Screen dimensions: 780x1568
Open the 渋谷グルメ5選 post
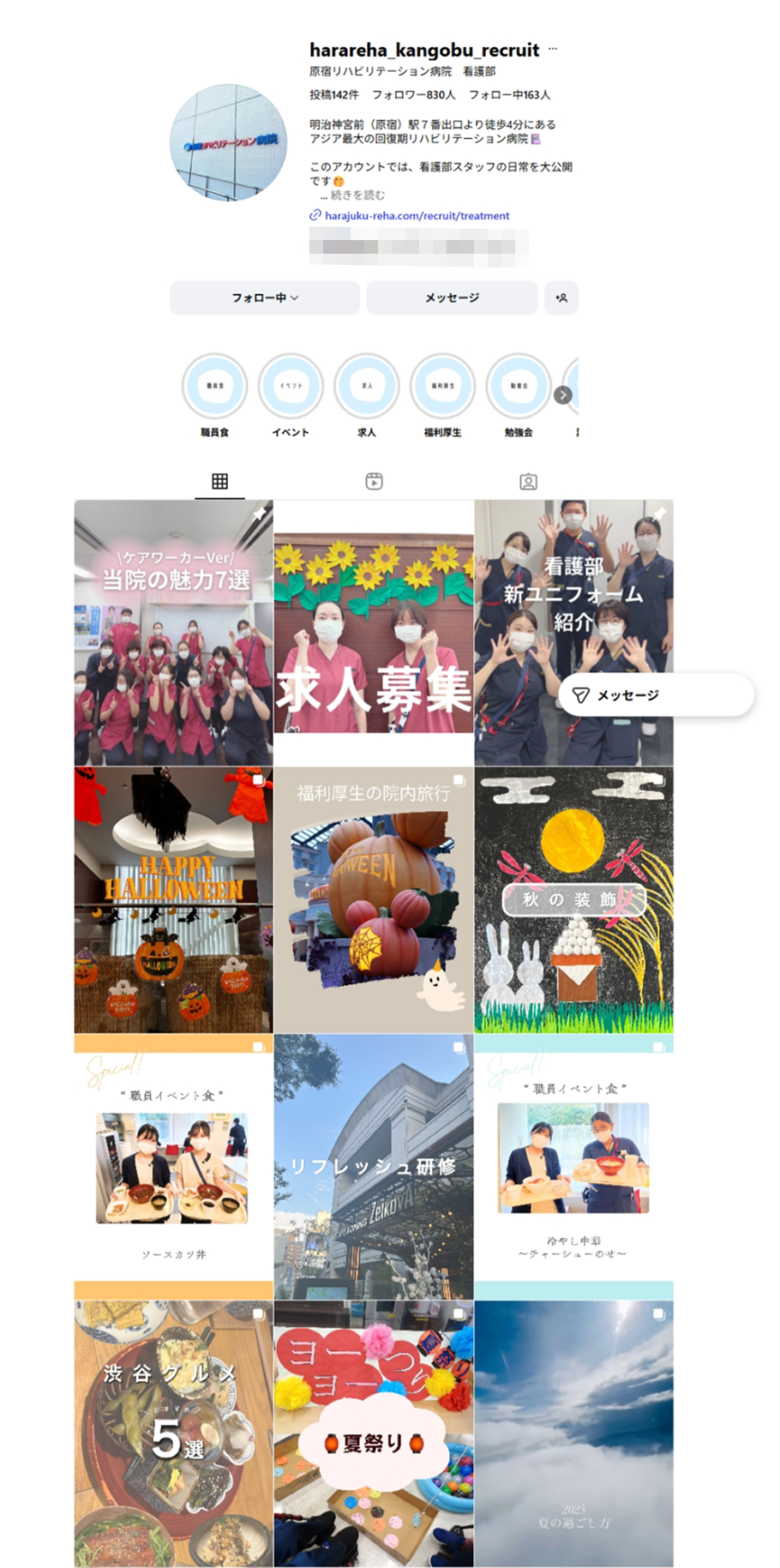pyautogui.click(x=173, y=1433)
